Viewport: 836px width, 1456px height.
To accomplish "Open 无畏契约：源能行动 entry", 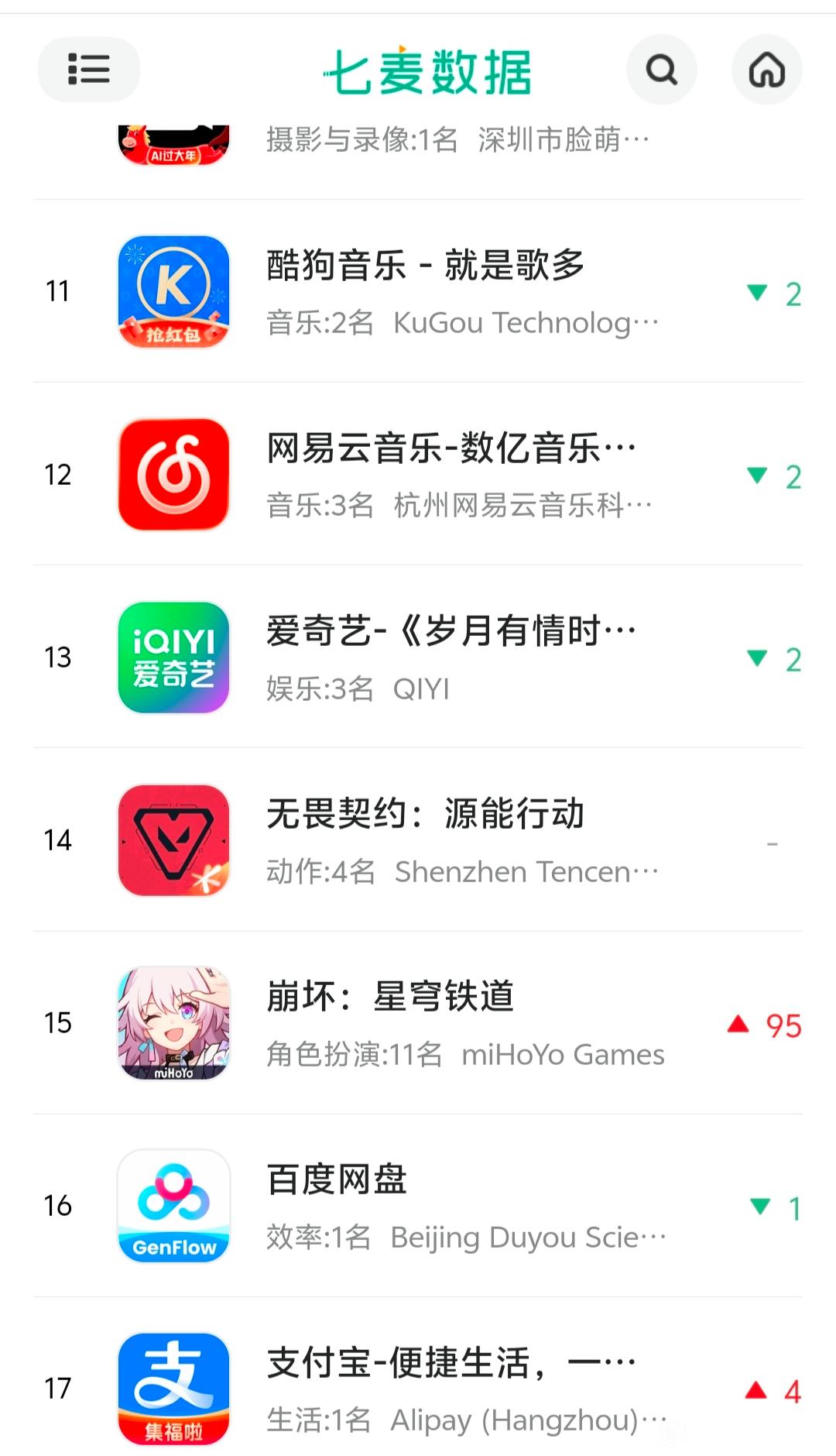I will click(x=424, y=814).
